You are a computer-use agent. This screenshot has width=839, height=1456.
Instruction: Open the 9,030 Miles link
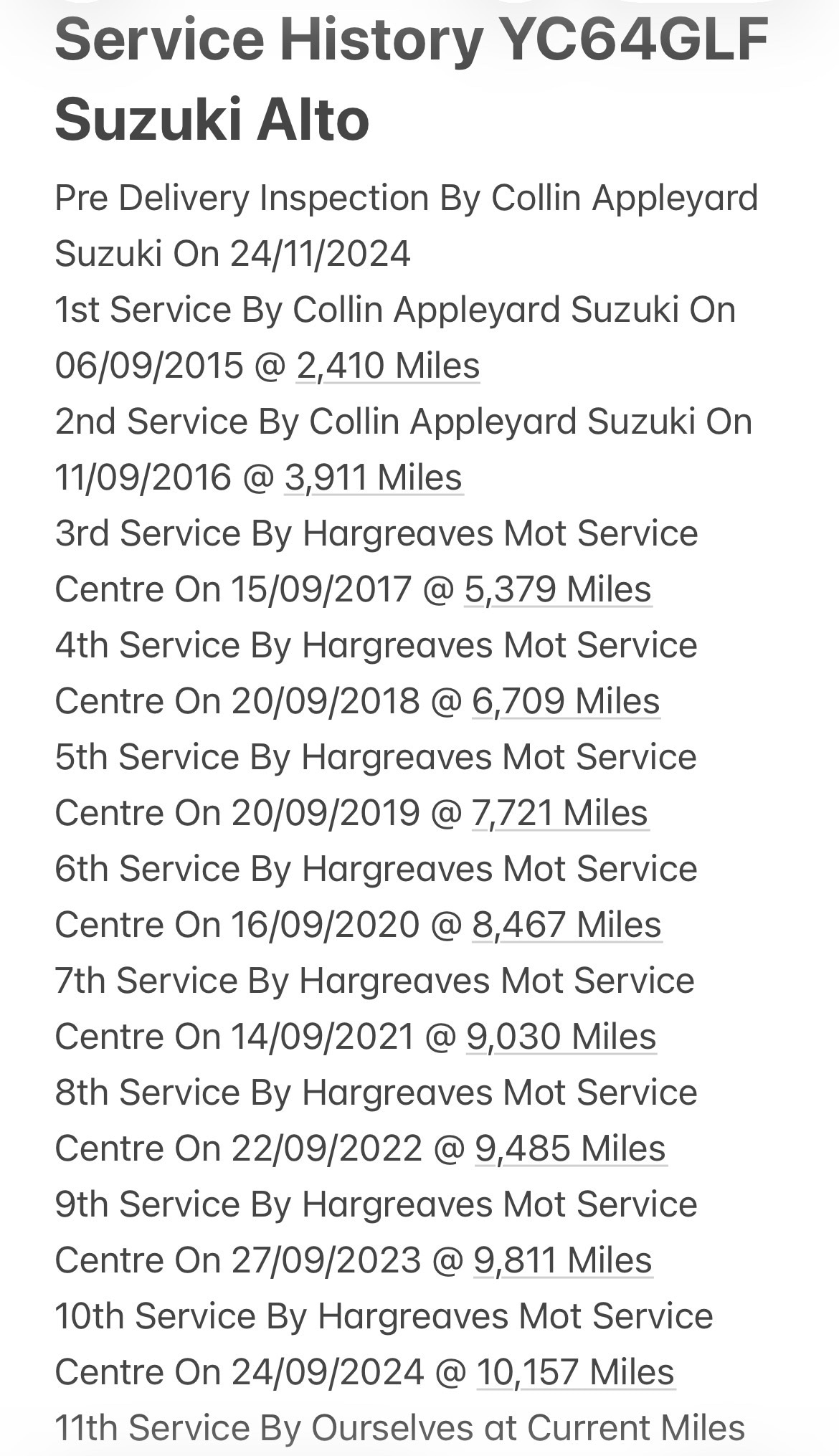(561, 1037)
